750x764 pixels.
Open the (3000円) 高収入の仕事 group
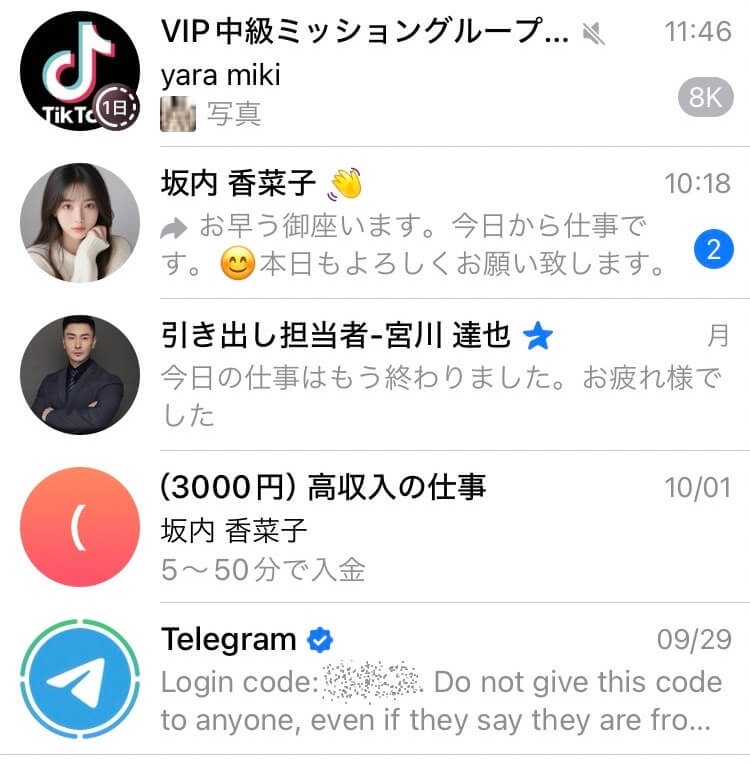coord(400,528)
